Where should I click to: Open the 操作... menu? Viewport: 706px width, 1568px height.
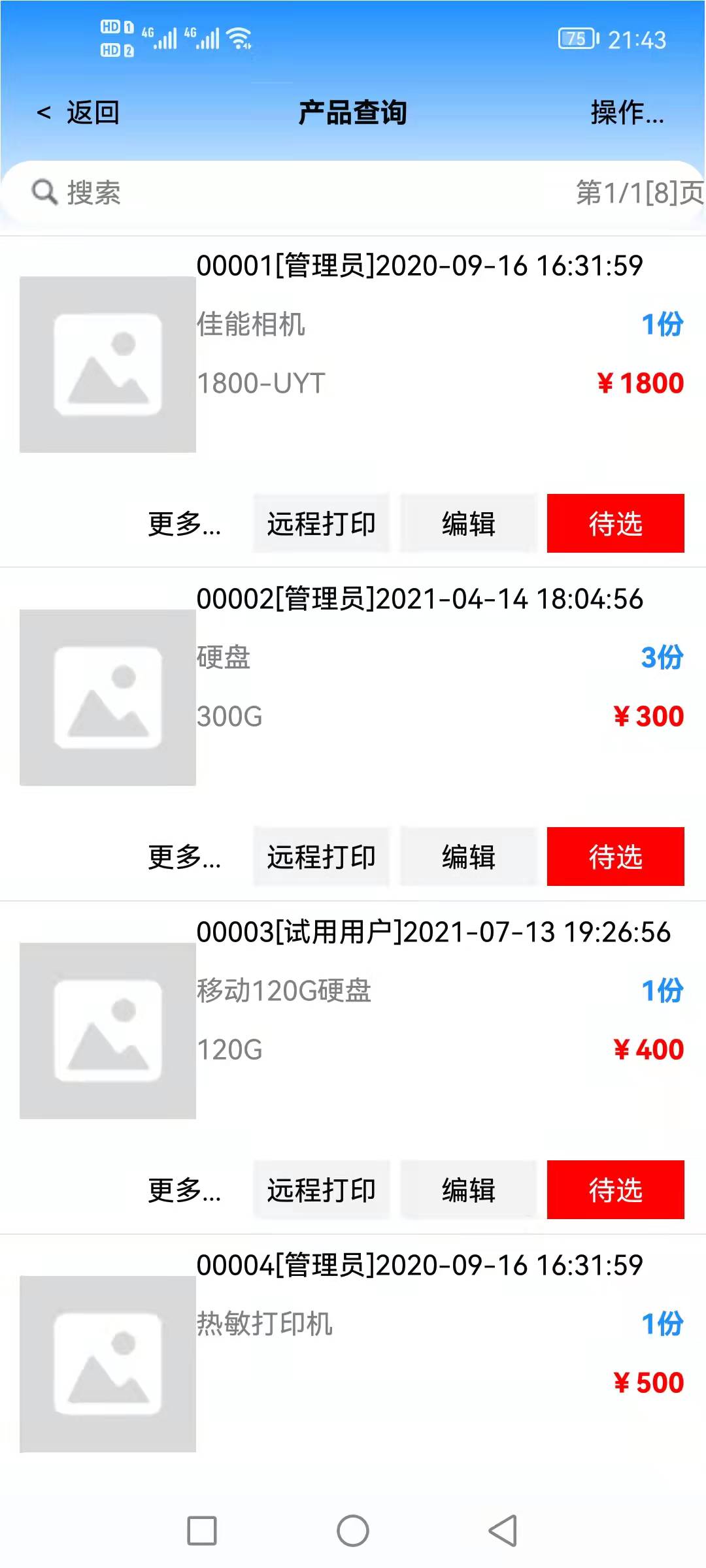[x=627, y=112]
